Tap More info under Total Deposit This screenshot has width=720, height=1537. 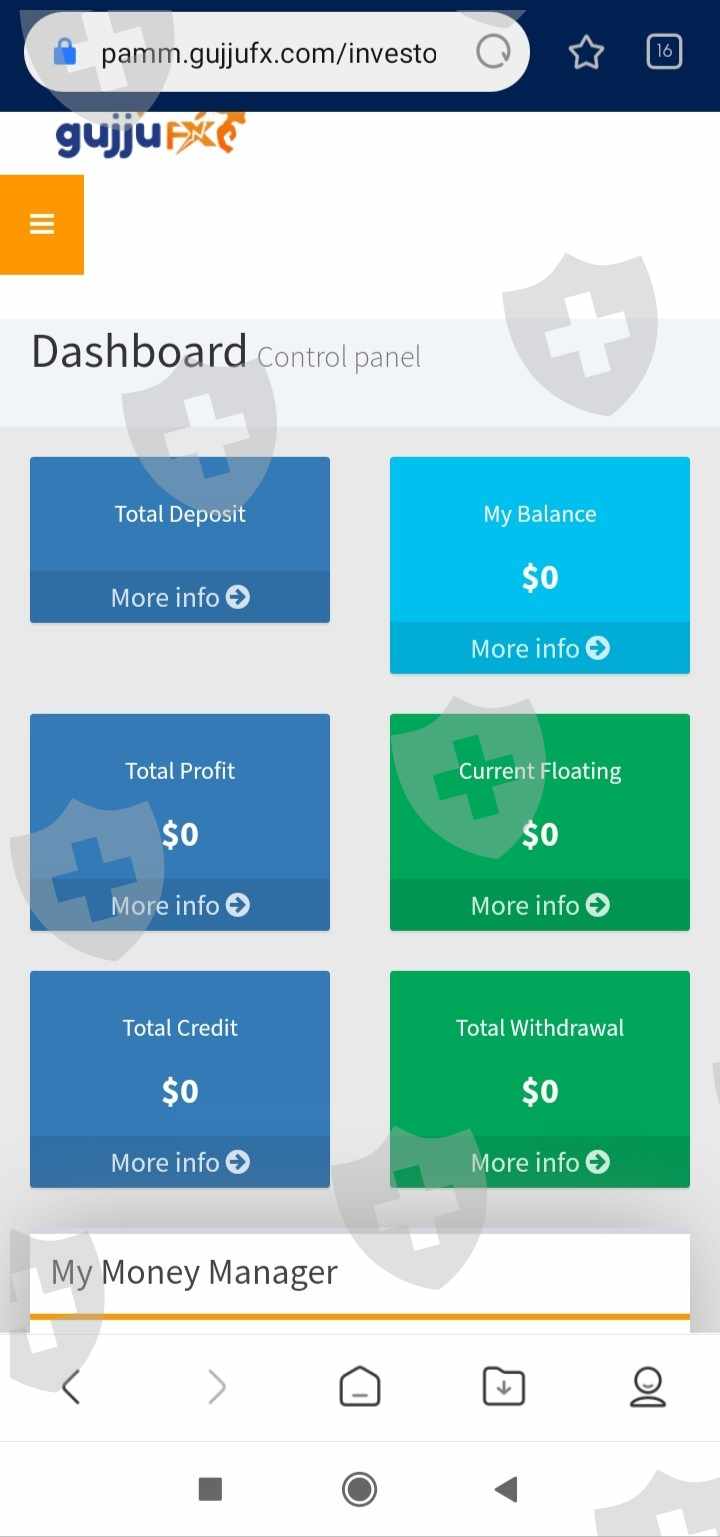[x=180, y=597]
